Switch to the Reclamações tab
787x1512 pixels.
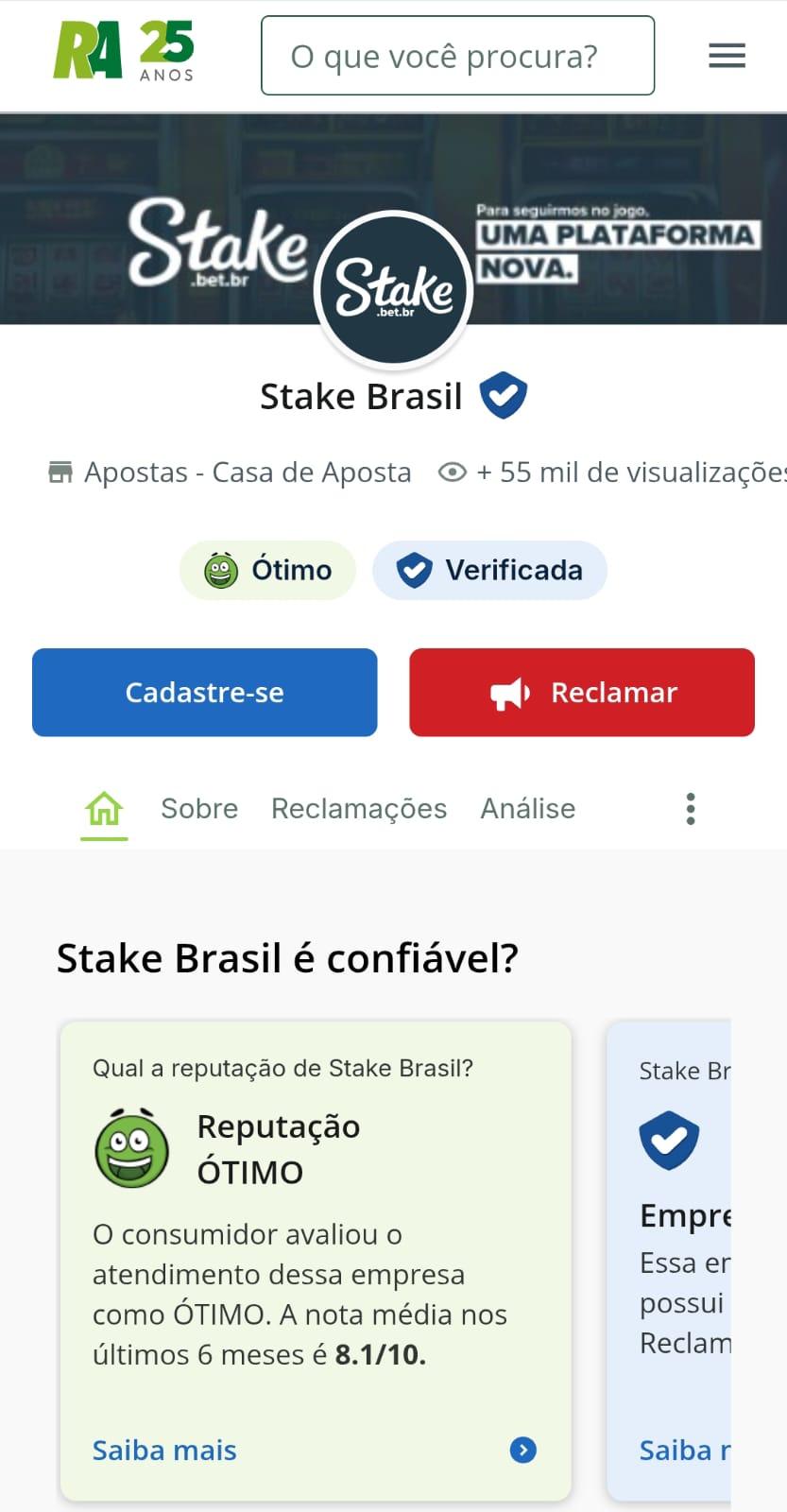(359, 808)
